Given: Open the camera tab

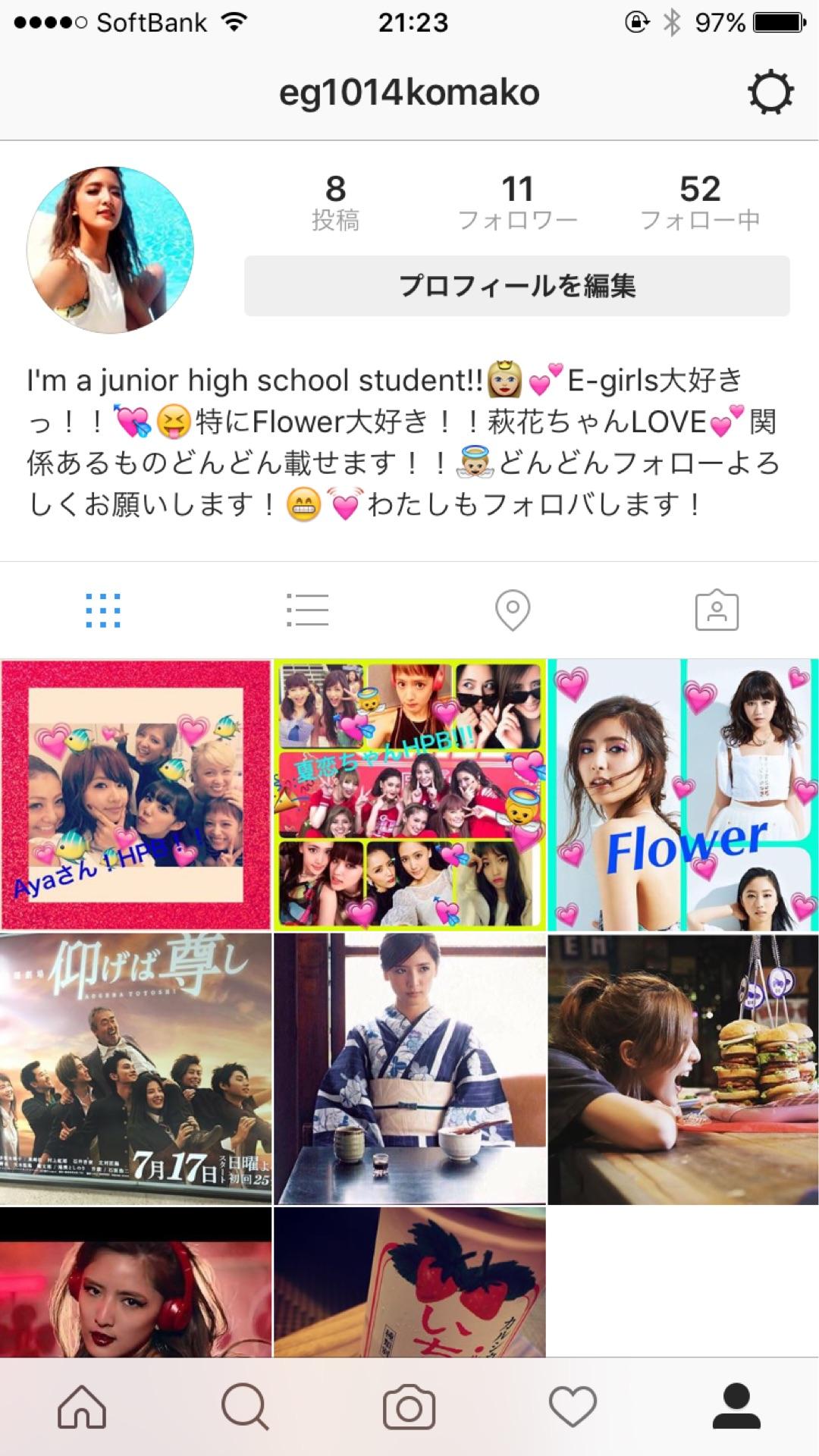Looking at the screenshot, I should click(409, 1407).
